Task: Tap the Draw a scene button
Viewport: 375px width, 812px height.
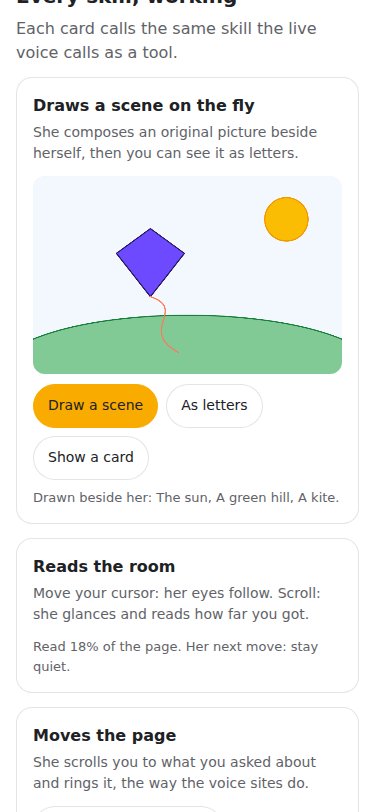Action: (95, 405)
